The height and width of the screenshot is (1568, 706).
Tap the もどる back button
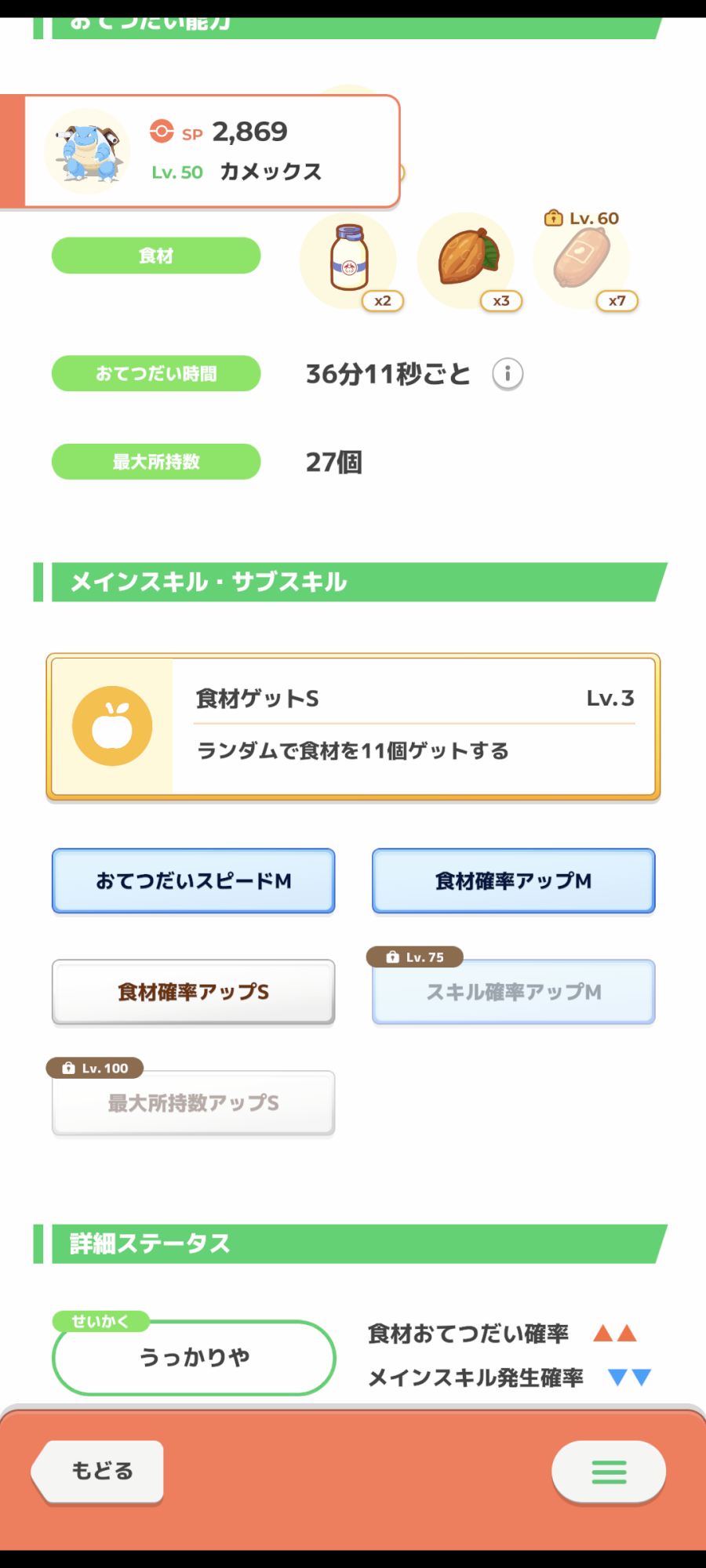98,1472
